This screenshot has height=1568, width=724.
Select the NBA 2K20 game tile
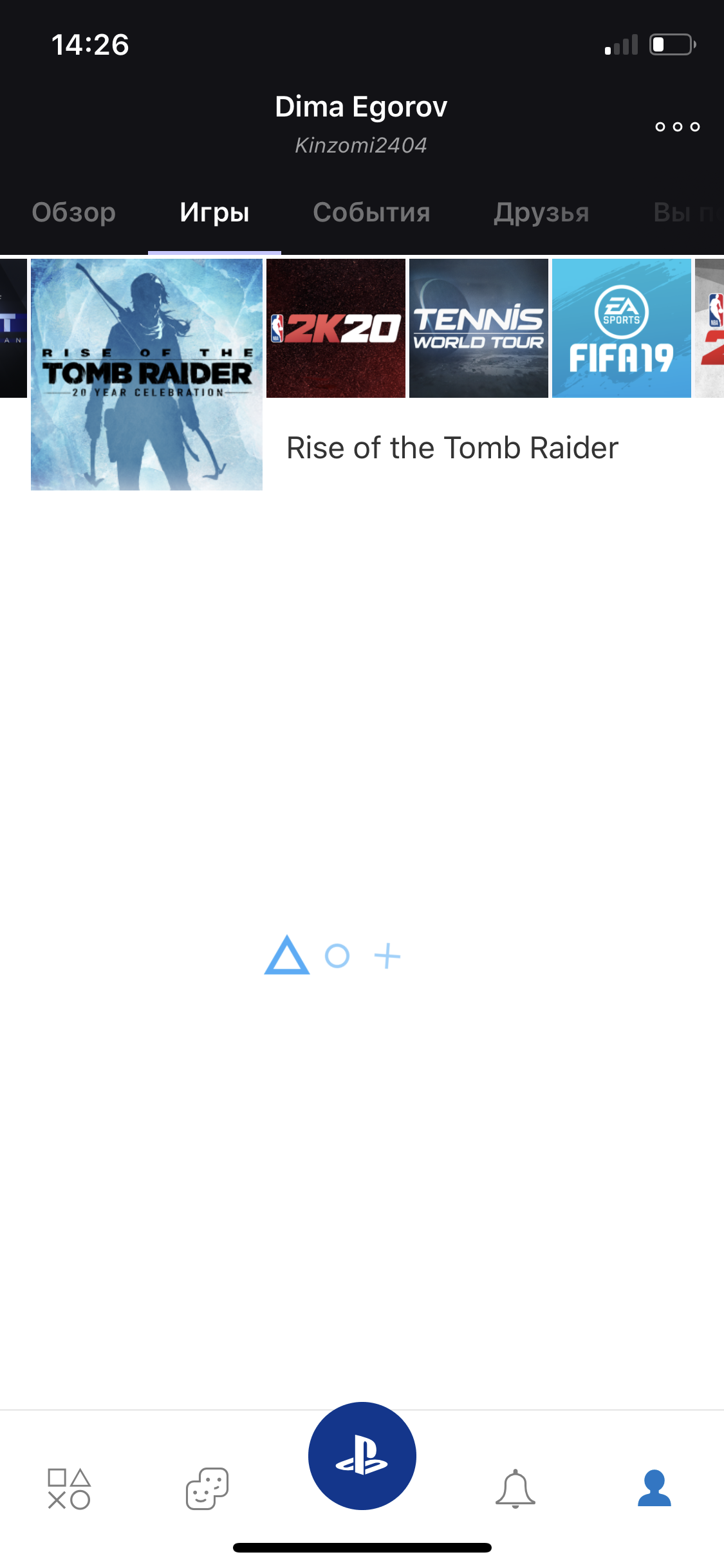tap(336, 328)
